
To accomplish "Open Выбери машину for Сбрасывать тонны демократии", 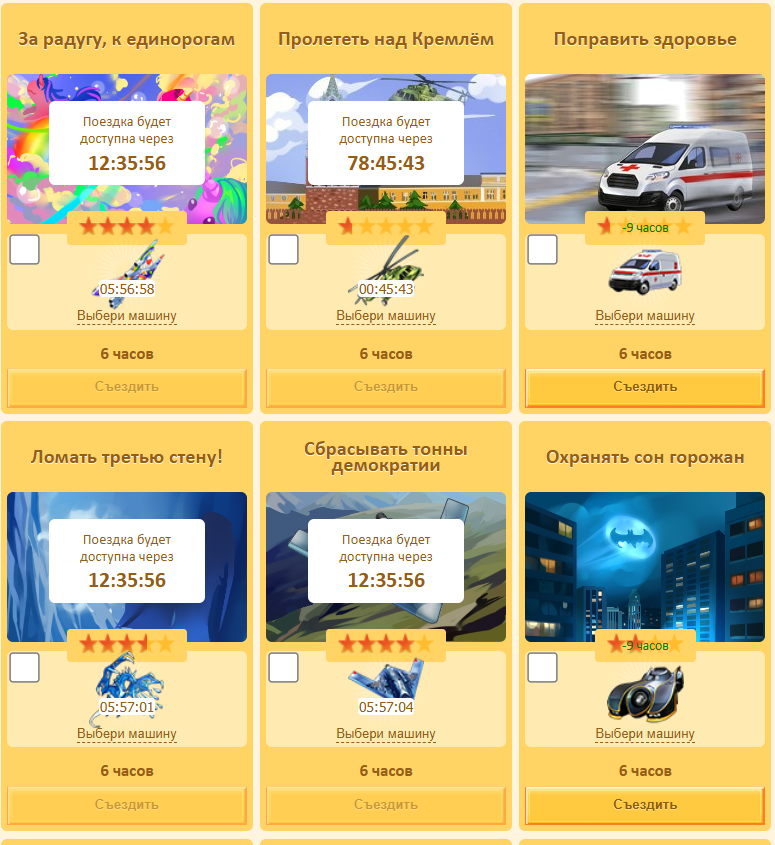I will click(386, 734).
